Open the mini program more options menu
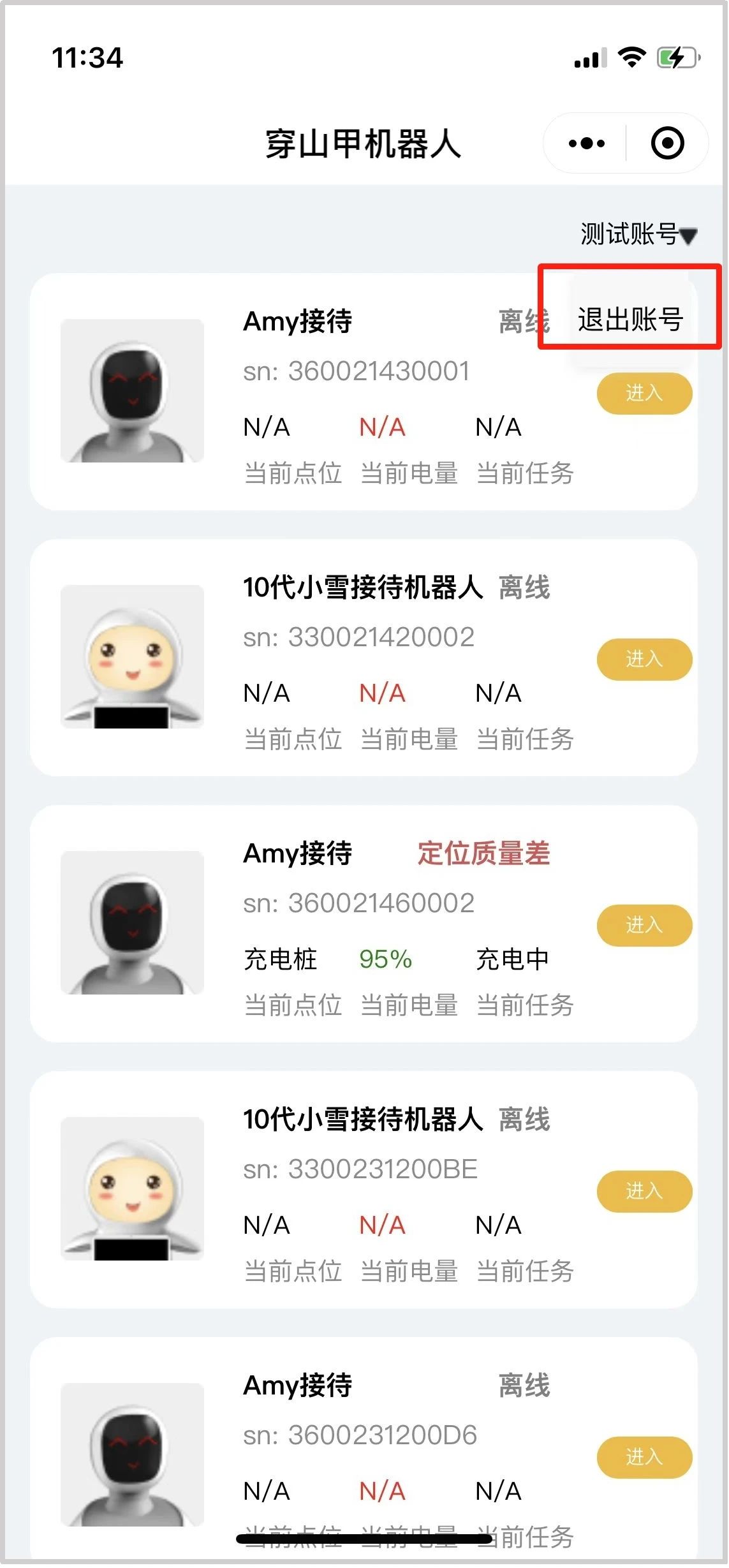Viewport: 729px width, 1568px height. tap(586, 144)
